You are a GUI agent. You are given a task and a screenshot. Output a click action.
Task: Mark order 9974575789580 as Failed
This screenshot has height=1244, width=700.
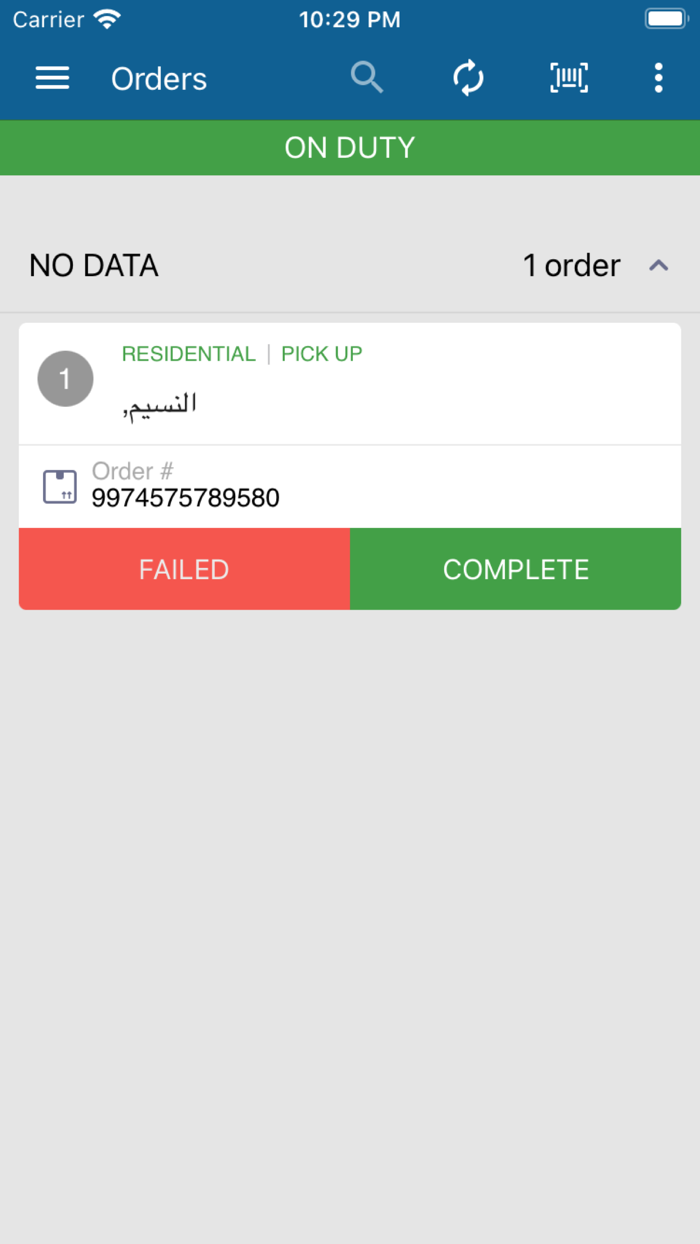point(184,569)
